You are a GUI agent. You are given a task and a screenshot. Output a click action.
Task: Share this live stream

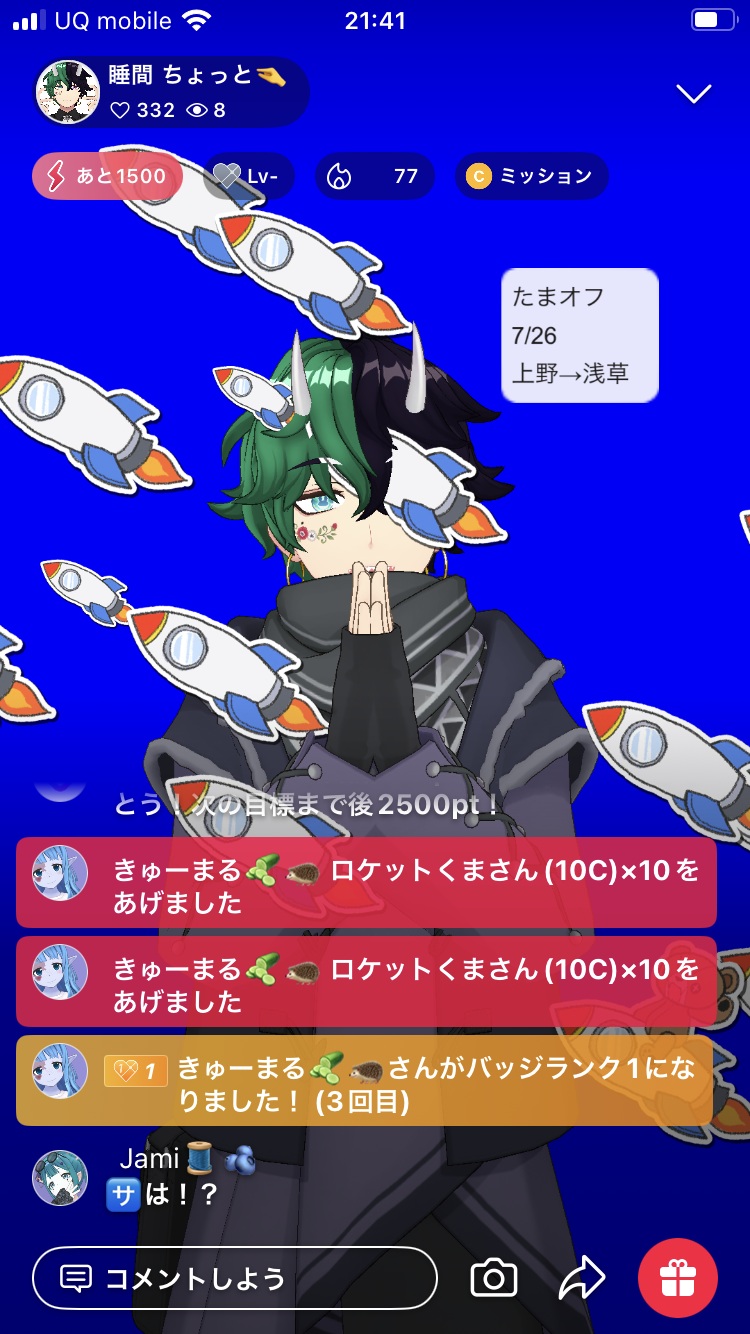tap(582, 1278)
